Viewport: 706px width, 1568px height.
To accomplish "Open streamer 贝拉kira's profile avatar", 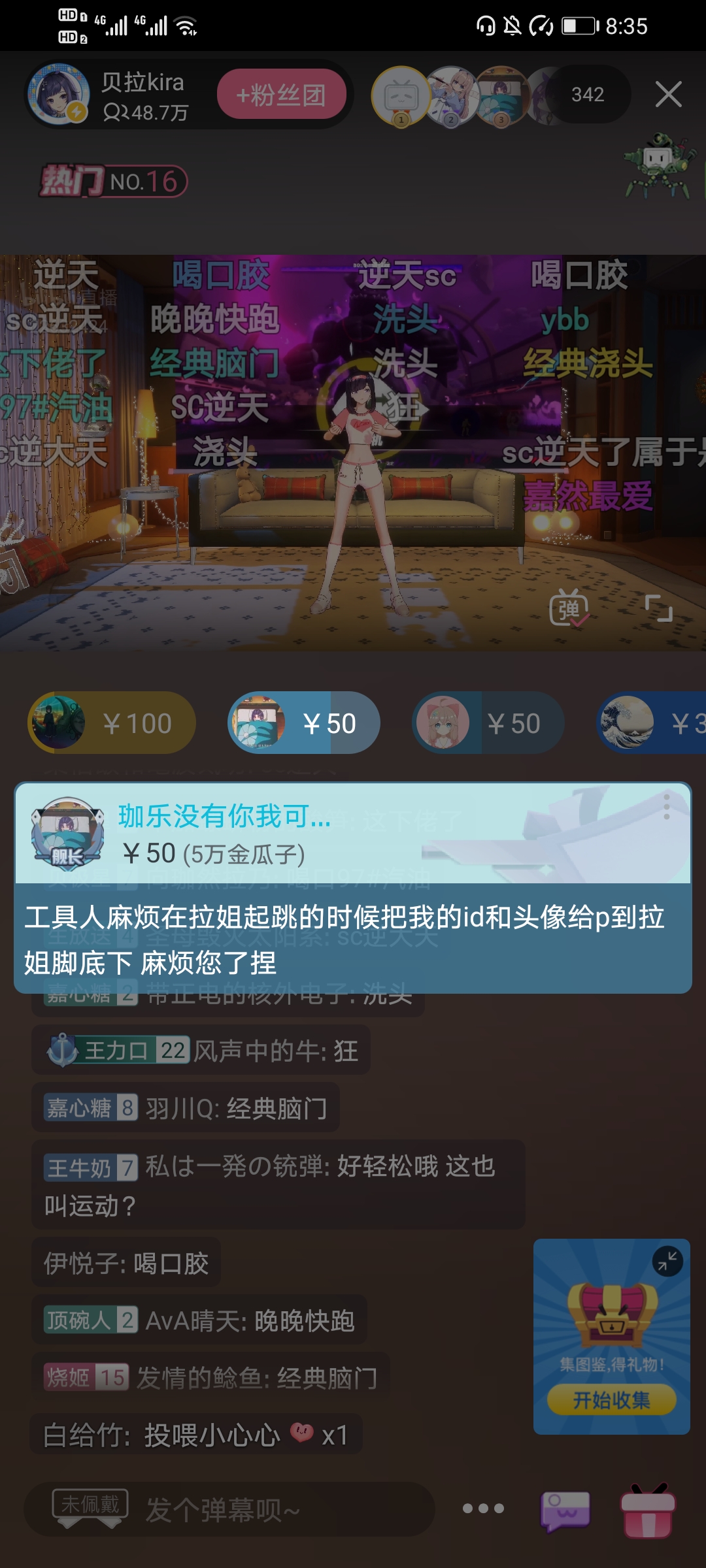I will coord(59,95).
